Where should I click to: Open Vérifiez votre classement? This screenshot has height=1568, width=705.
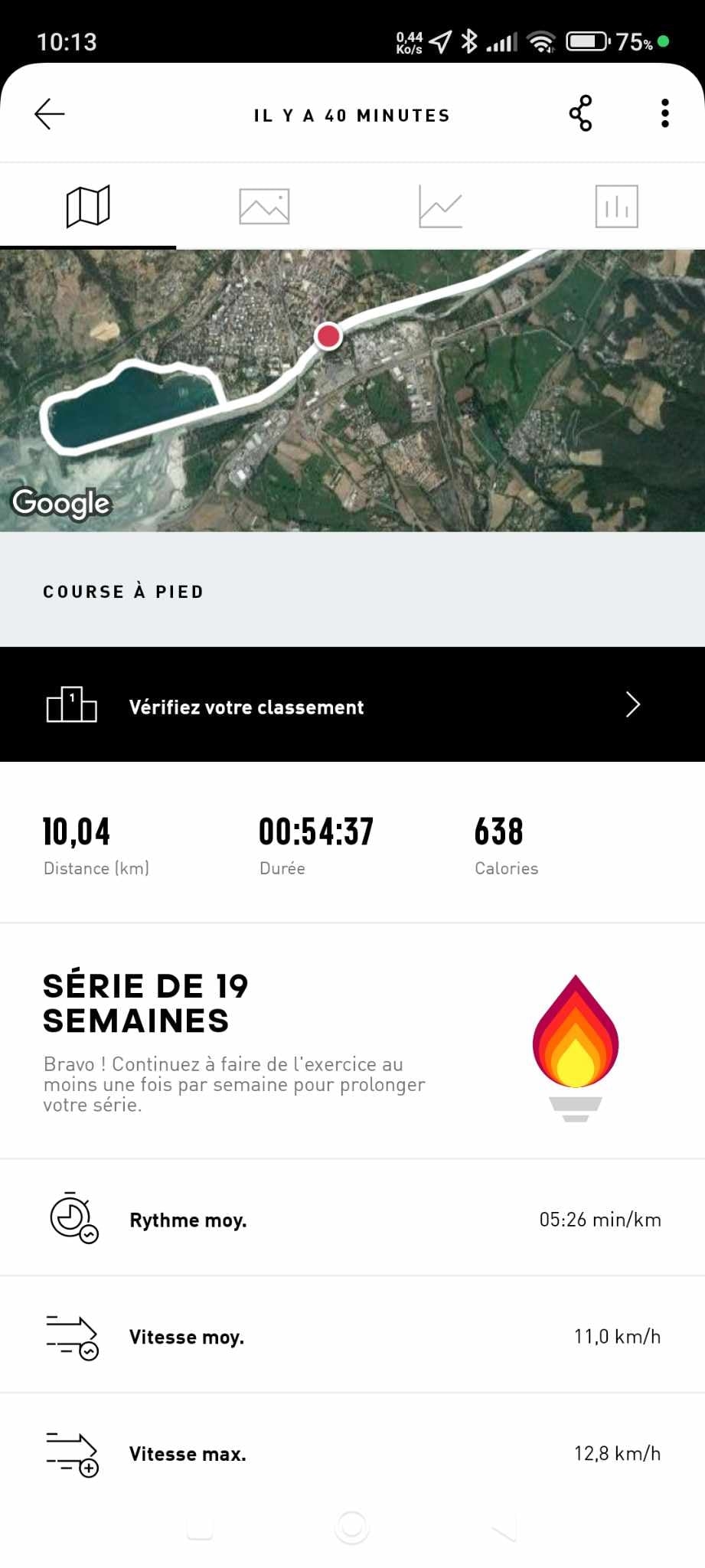[352, 705]
